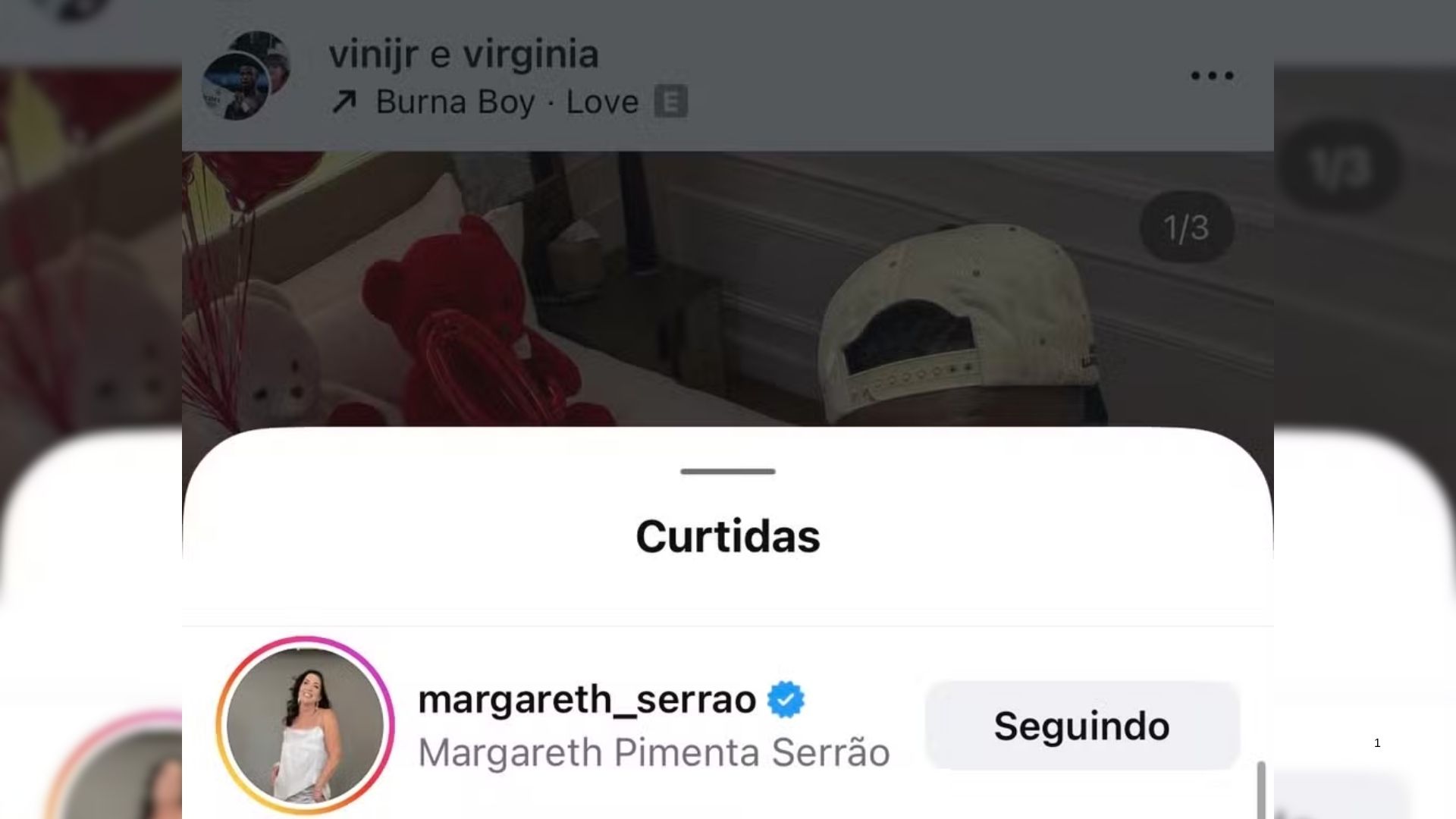The image size is (1456, 819).
Task: Open margareth_serrao's profile from likes list
Action: (x=587, y=698)
